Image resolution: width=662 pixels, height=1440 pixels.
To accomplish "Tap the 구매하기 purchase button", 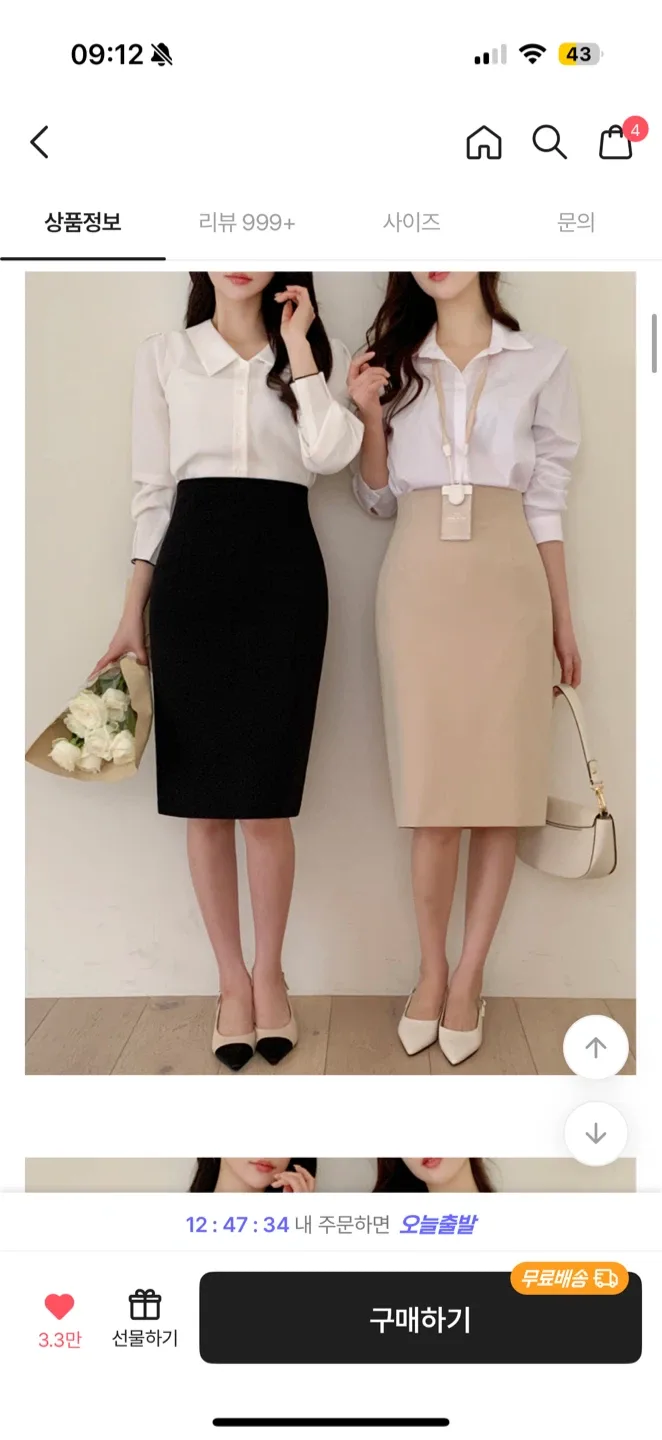I will 420,1318.
